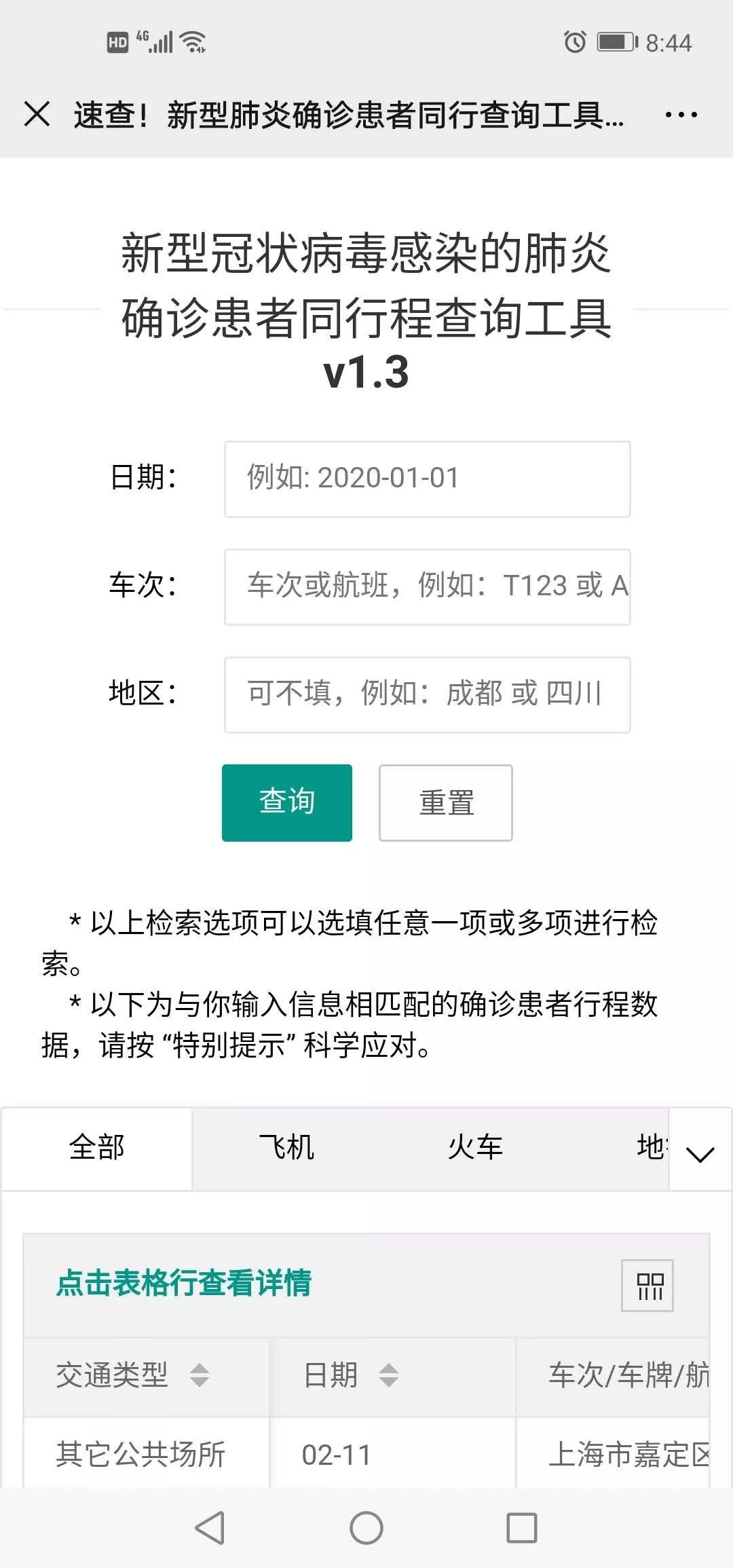Tap the 车次 train or flight field
The width and height of the screenshot is (733, 1568).
pos(427,586)
